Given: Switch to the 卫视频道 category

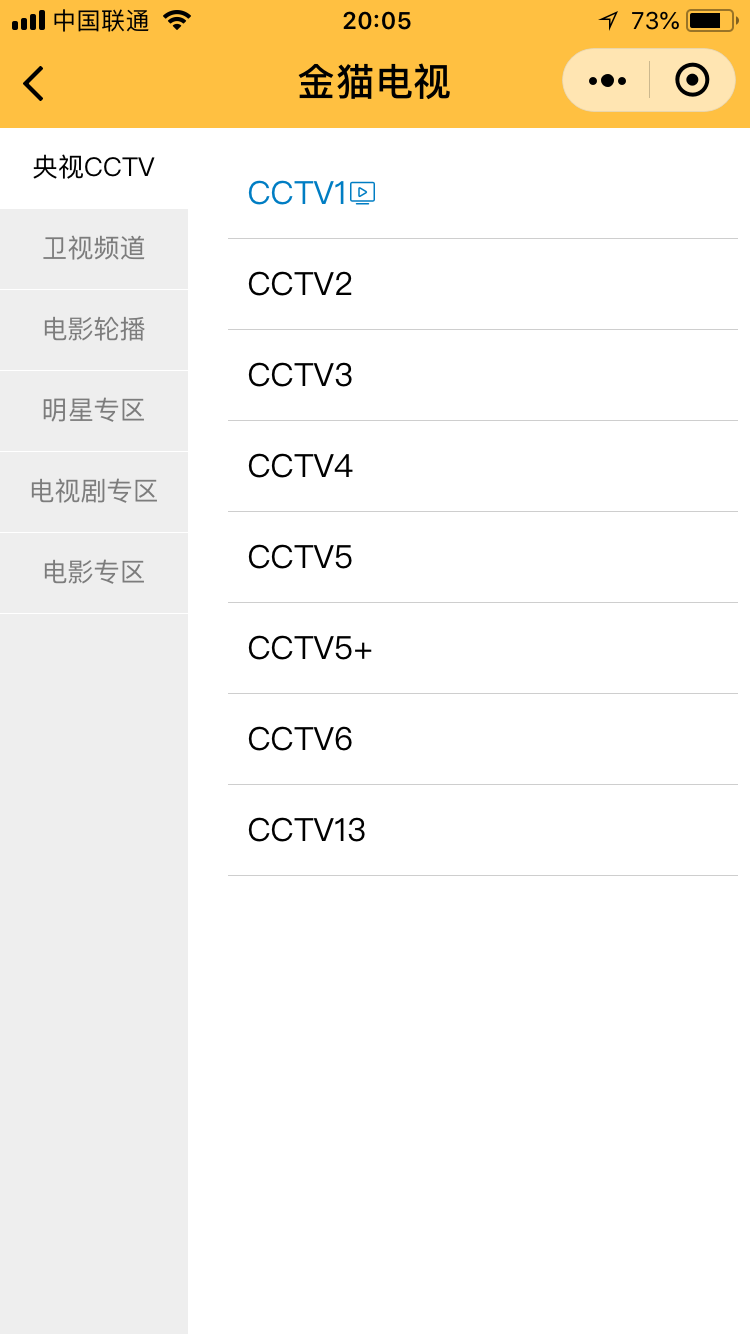Looking at the screenshot, I should pyautogui.click(x=94, y=249).
